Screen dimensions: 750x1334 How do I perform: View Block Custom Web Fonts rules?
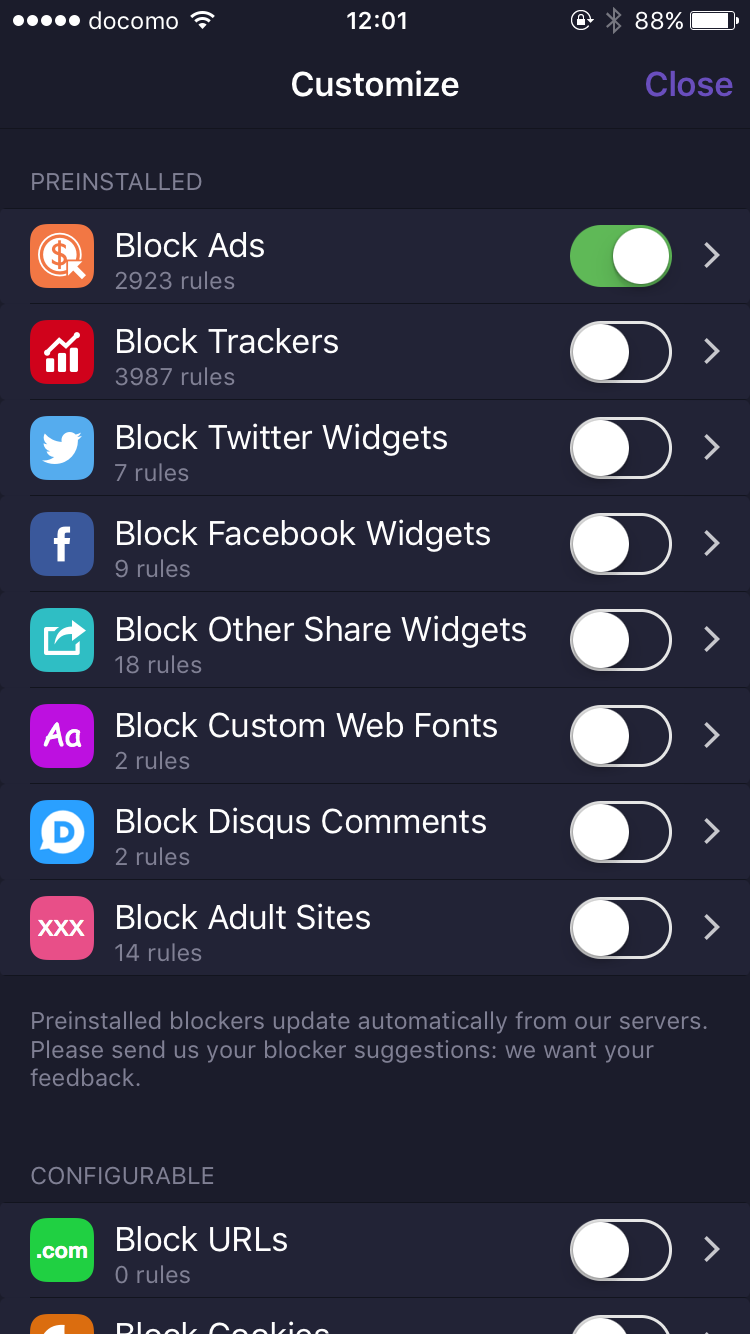click(712, 736)
